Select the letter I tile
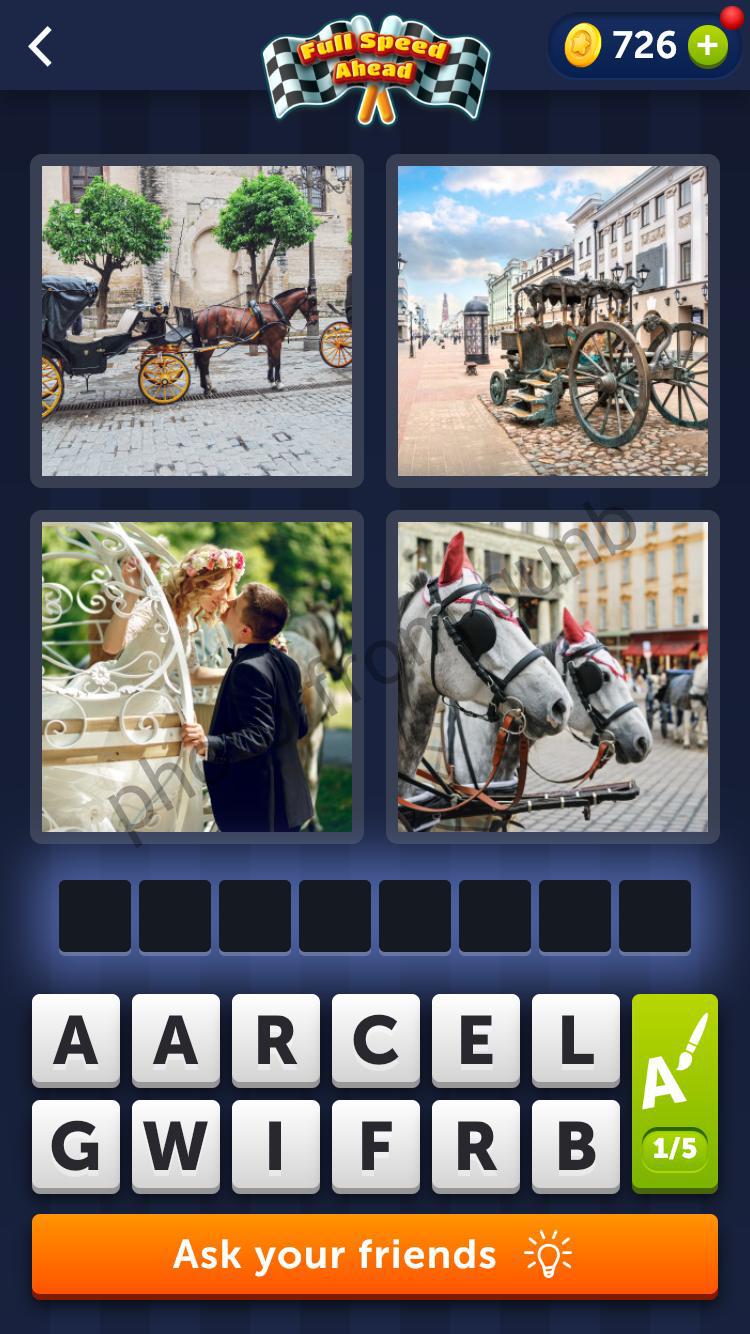This screenshot has height=1334, width=750. click(x=275, y=1146)
